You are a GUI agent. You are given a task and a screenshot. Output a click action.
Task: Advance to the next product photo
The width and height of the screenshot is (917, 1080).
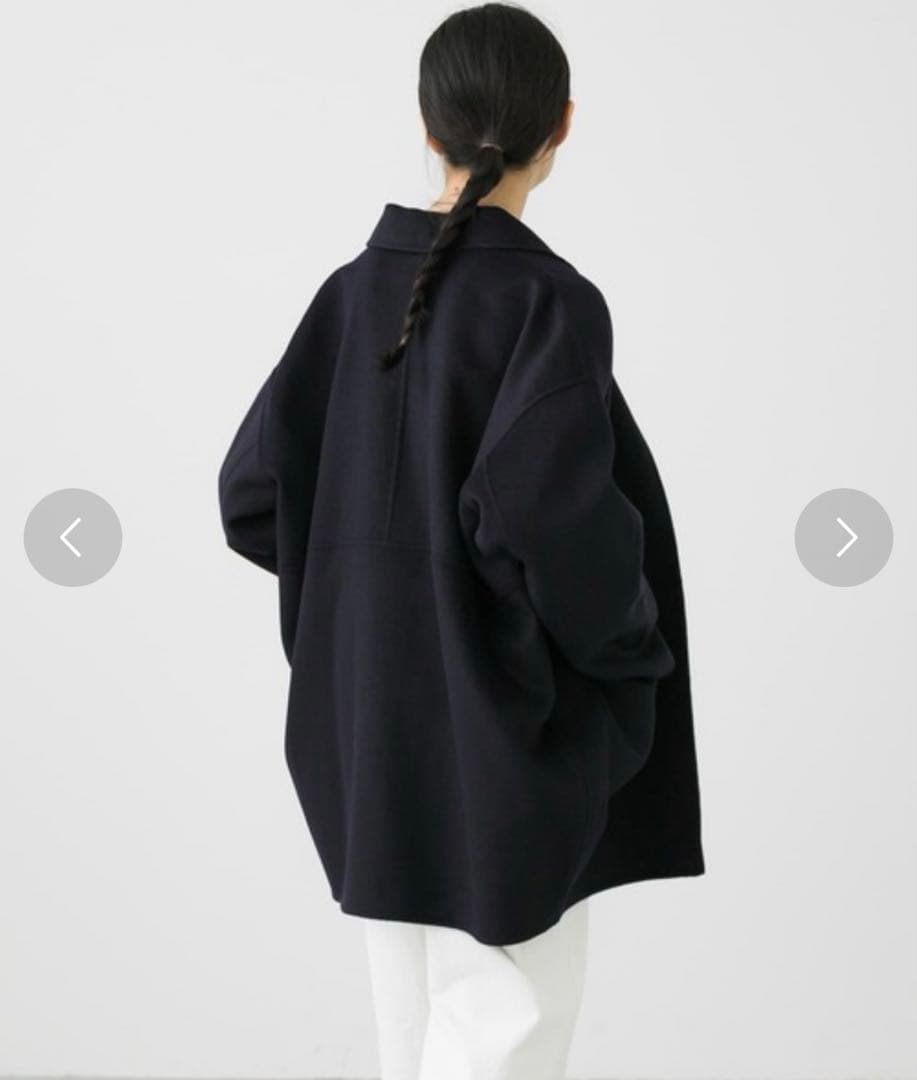click(x=843, y=537)
